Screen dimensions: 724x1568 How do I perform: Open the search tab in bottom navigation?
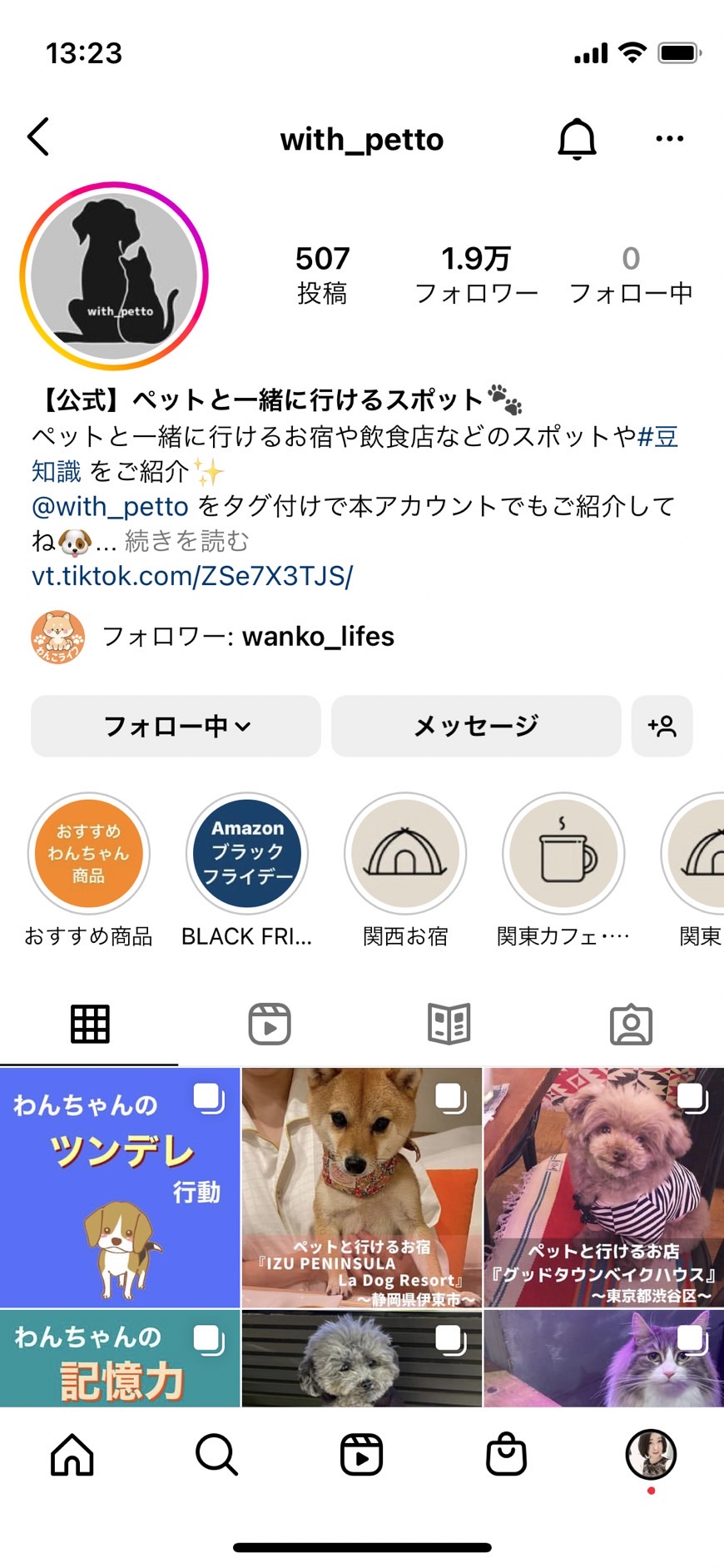[x=217, y=1455]
